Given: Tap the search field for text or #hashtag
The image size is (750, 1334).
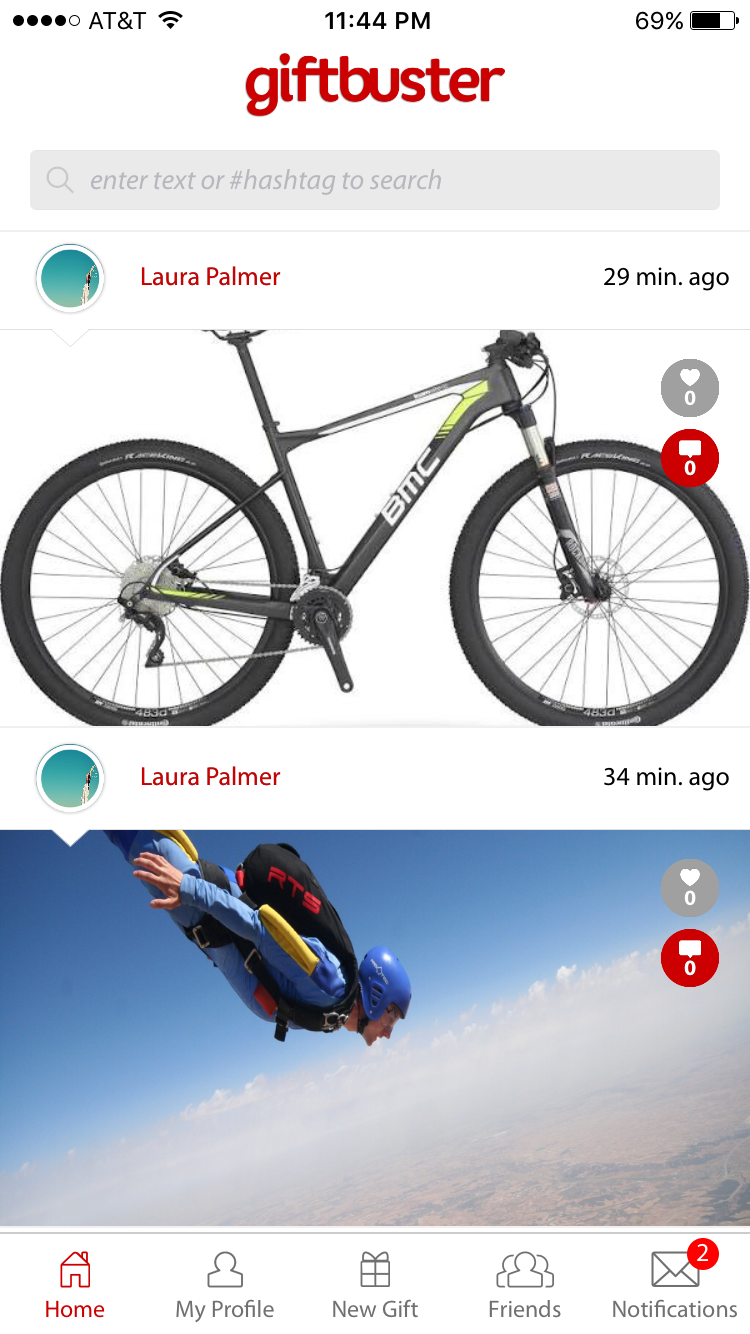Looking at the screenshot, I should tap(375, 180).
